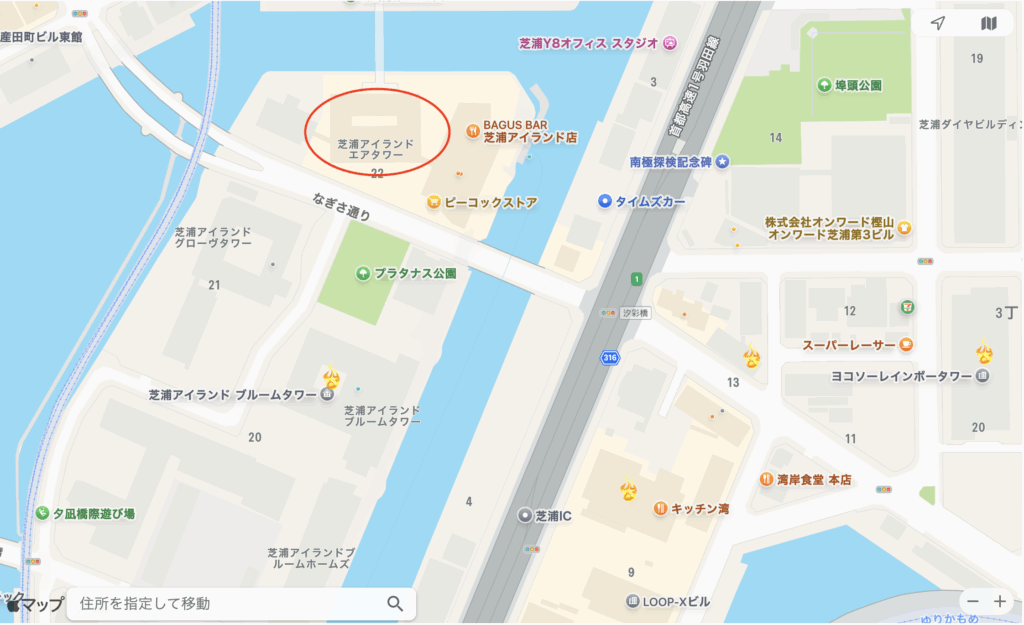Tap the magnifier search icon

pyautogui.click(x=395, y=603)
